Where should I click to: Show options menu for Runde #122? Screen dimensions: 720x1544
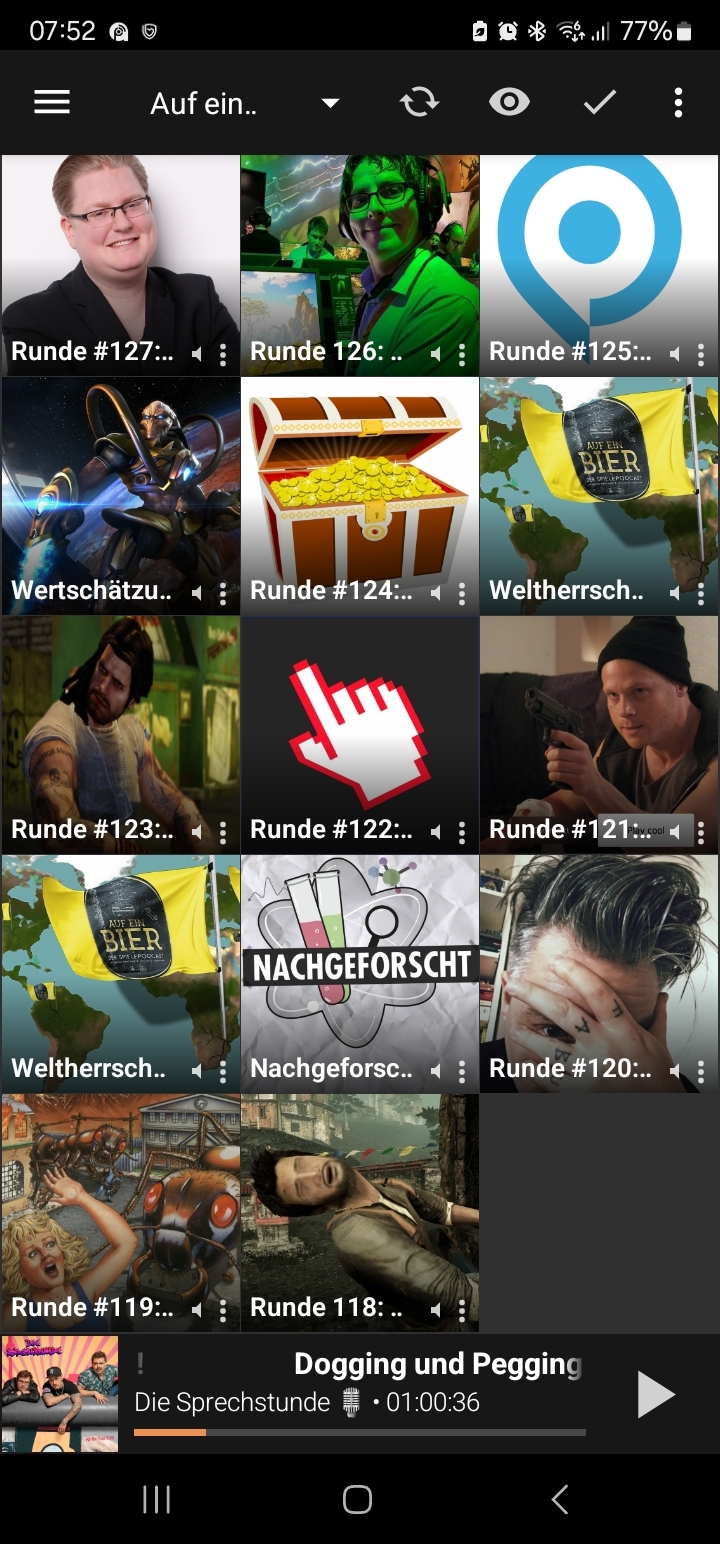462,833
